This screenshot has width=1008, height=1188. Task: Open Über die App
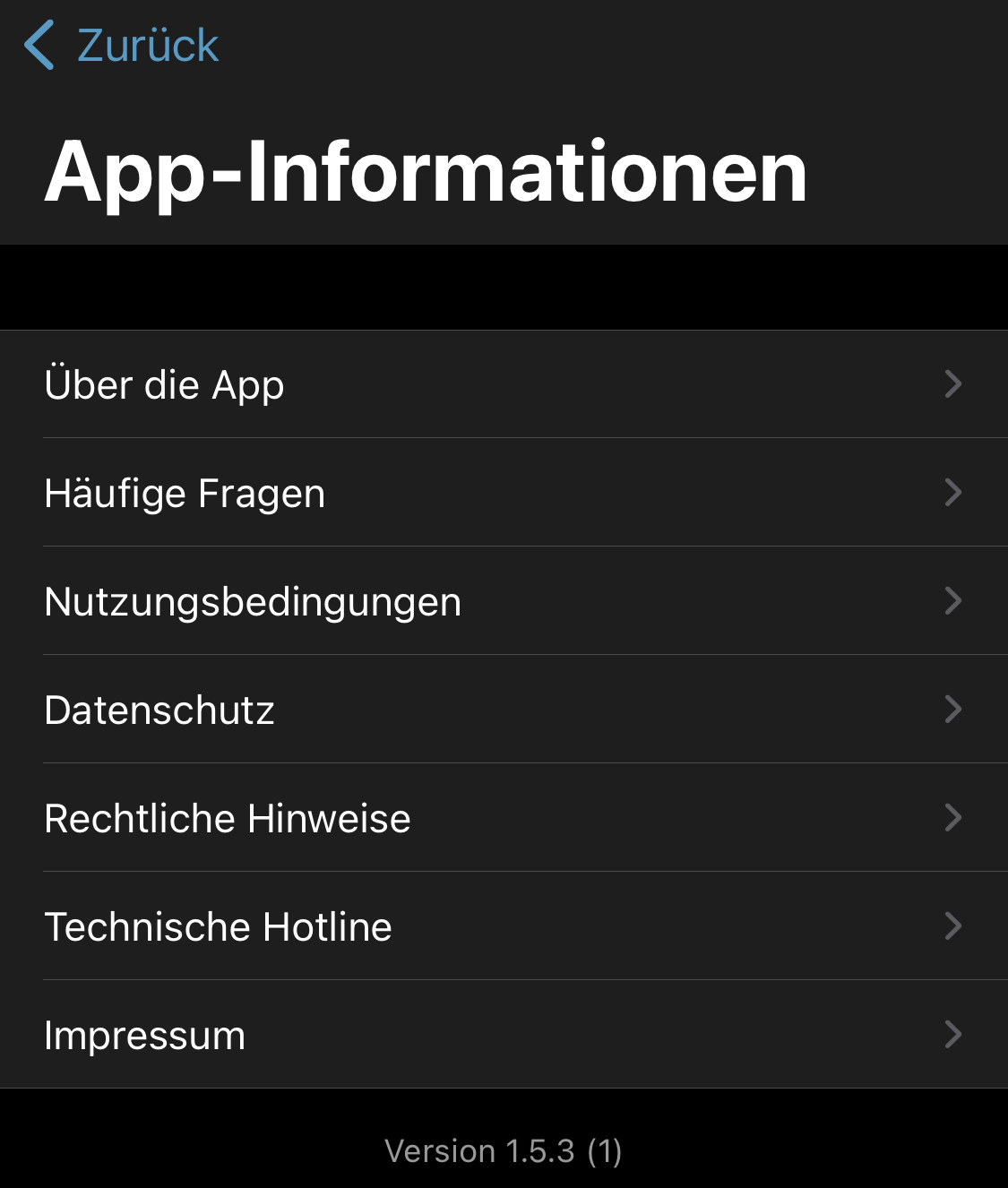coord(504,384)
